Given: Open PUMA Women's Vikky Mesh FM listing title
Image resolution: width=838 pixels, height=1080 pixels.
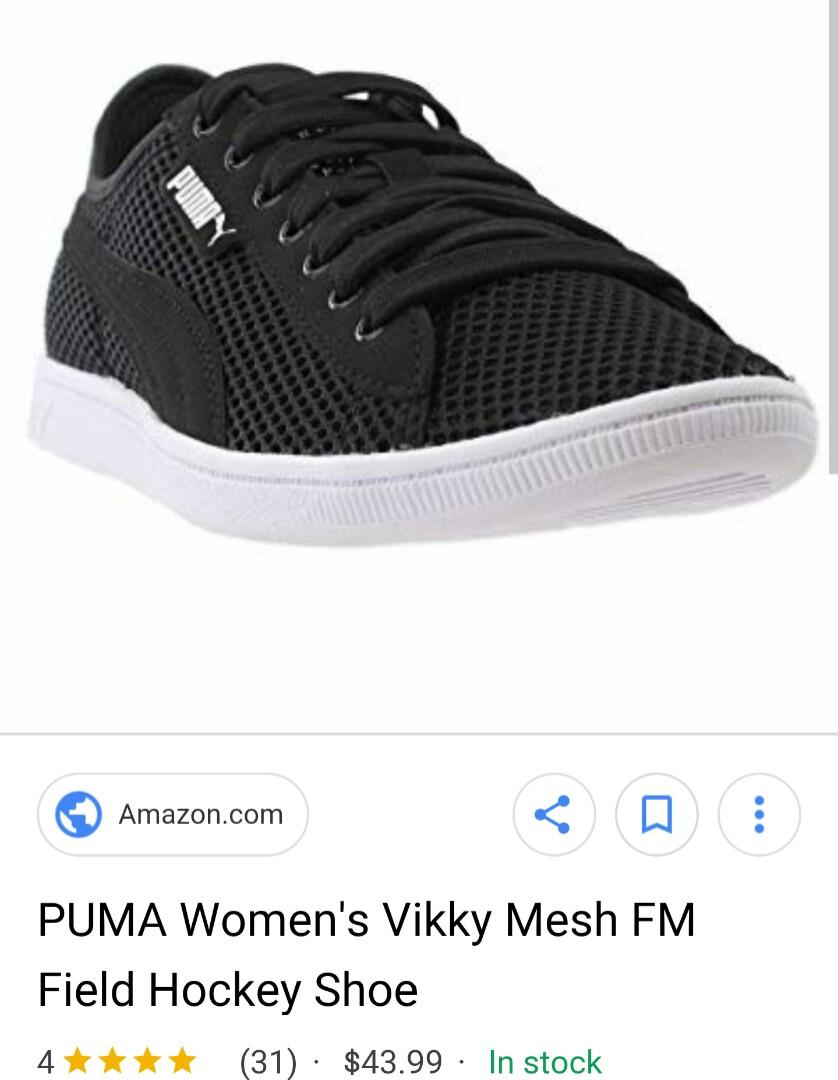Looking at the screenshot, I should coord(366,954).
